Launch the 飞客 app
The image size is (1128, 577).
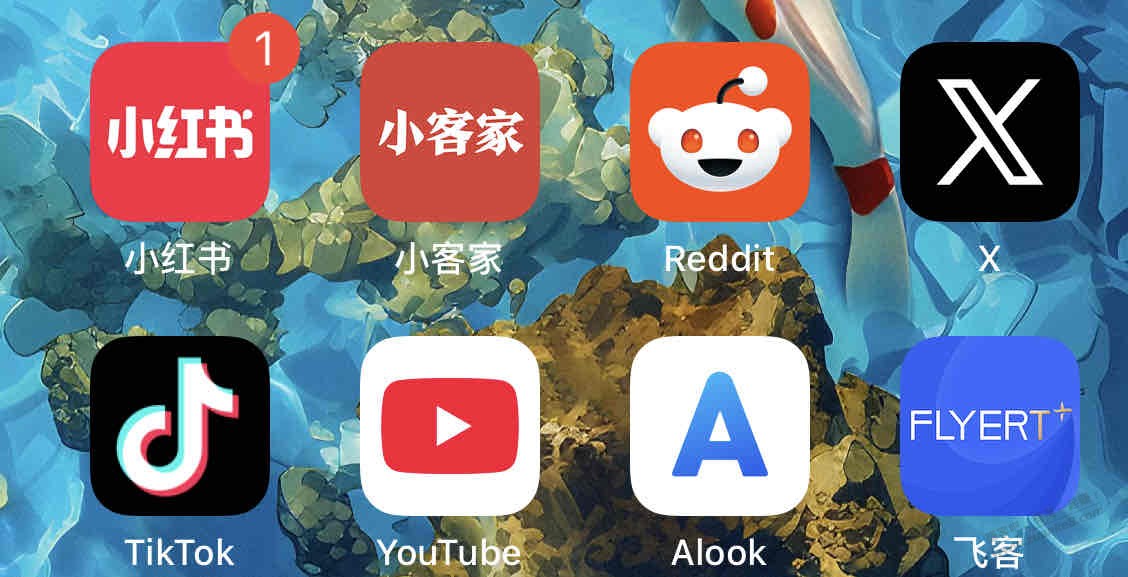[990, 426]
